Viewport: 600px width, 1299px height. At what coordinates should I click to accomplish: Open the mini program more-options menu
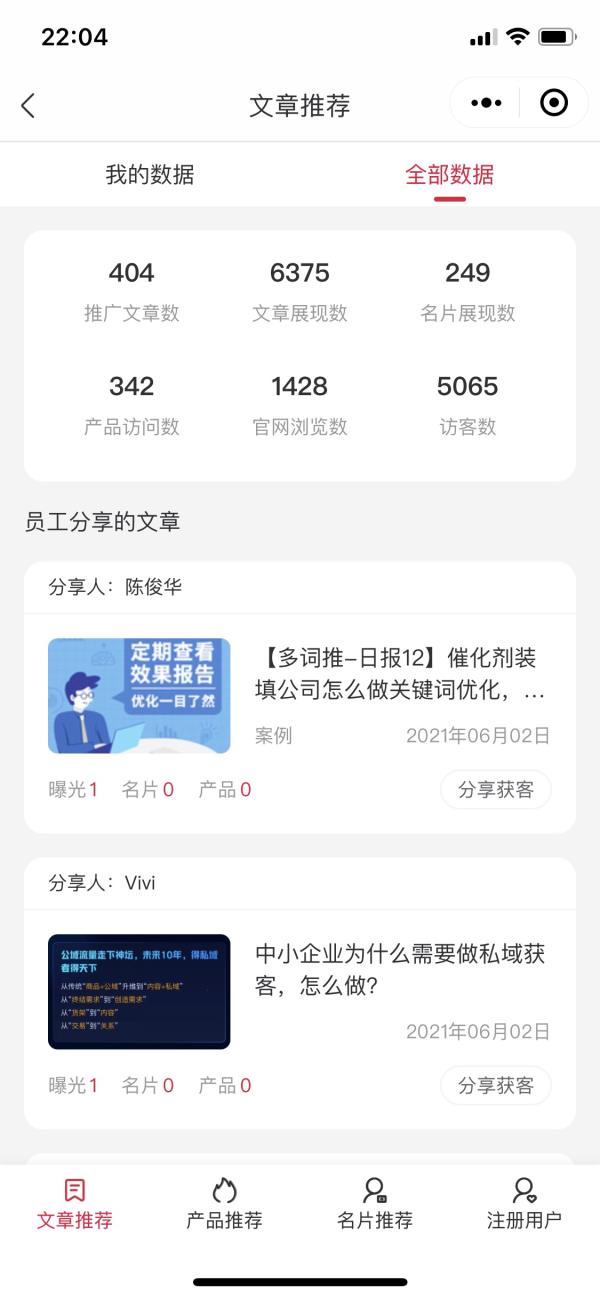coord(486,103)
